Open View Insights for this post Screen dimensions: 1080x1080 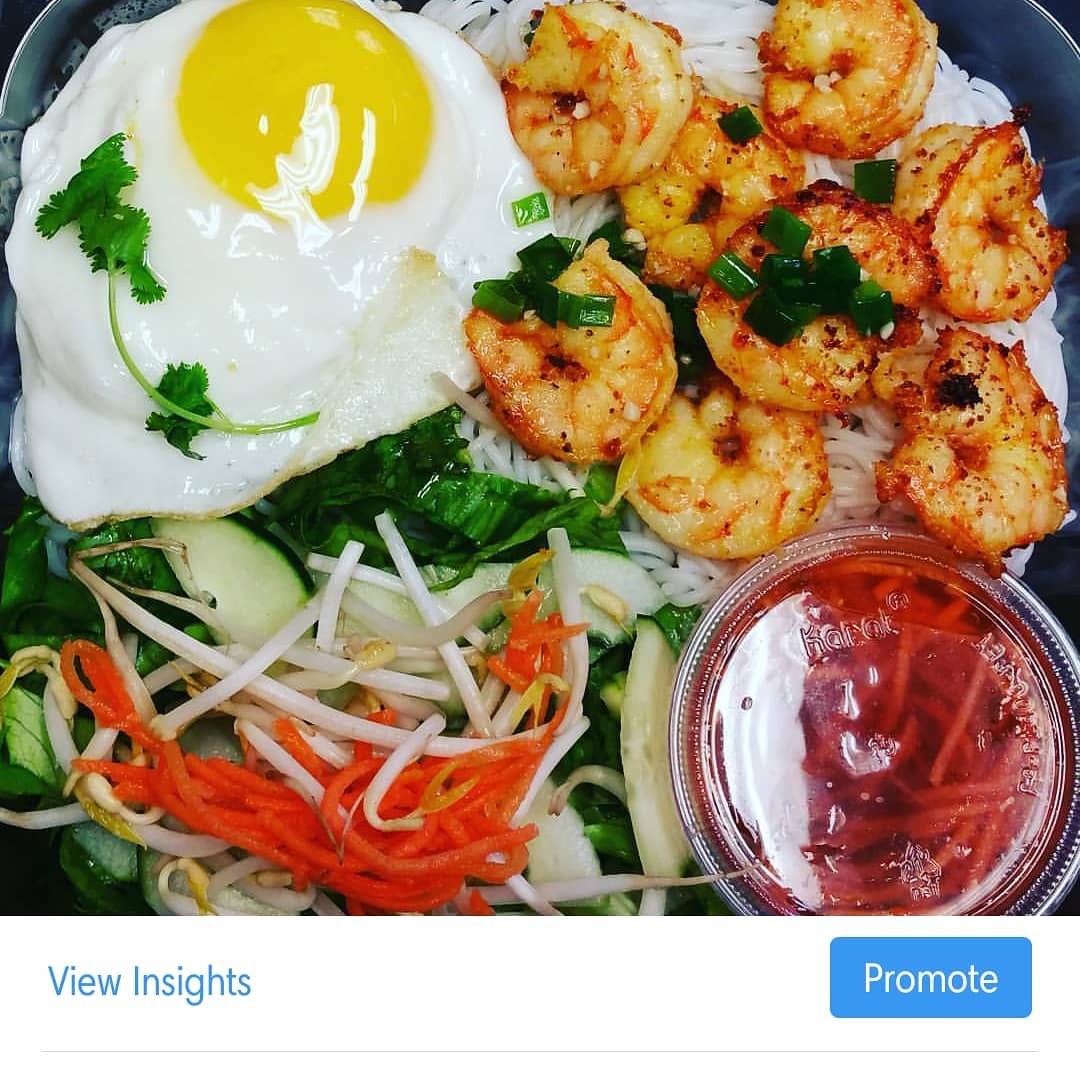pos(150,981)
